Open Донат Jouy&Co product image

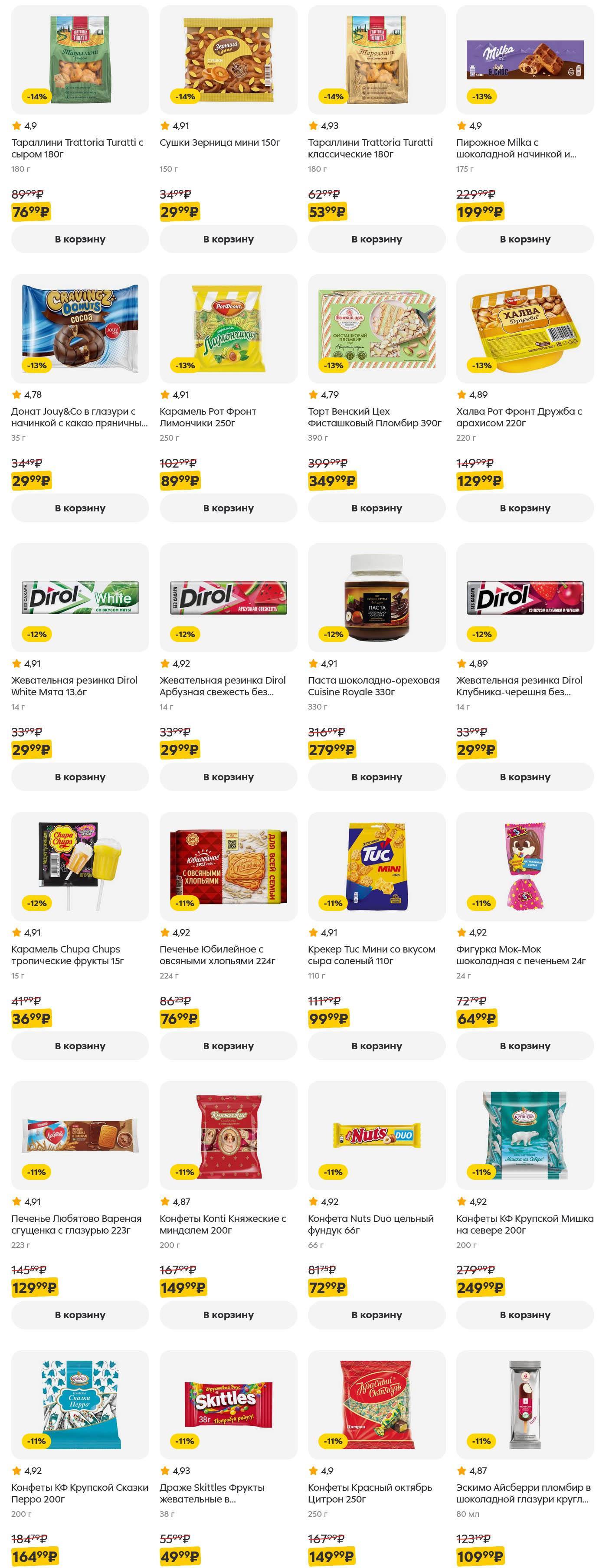[80, 329]
